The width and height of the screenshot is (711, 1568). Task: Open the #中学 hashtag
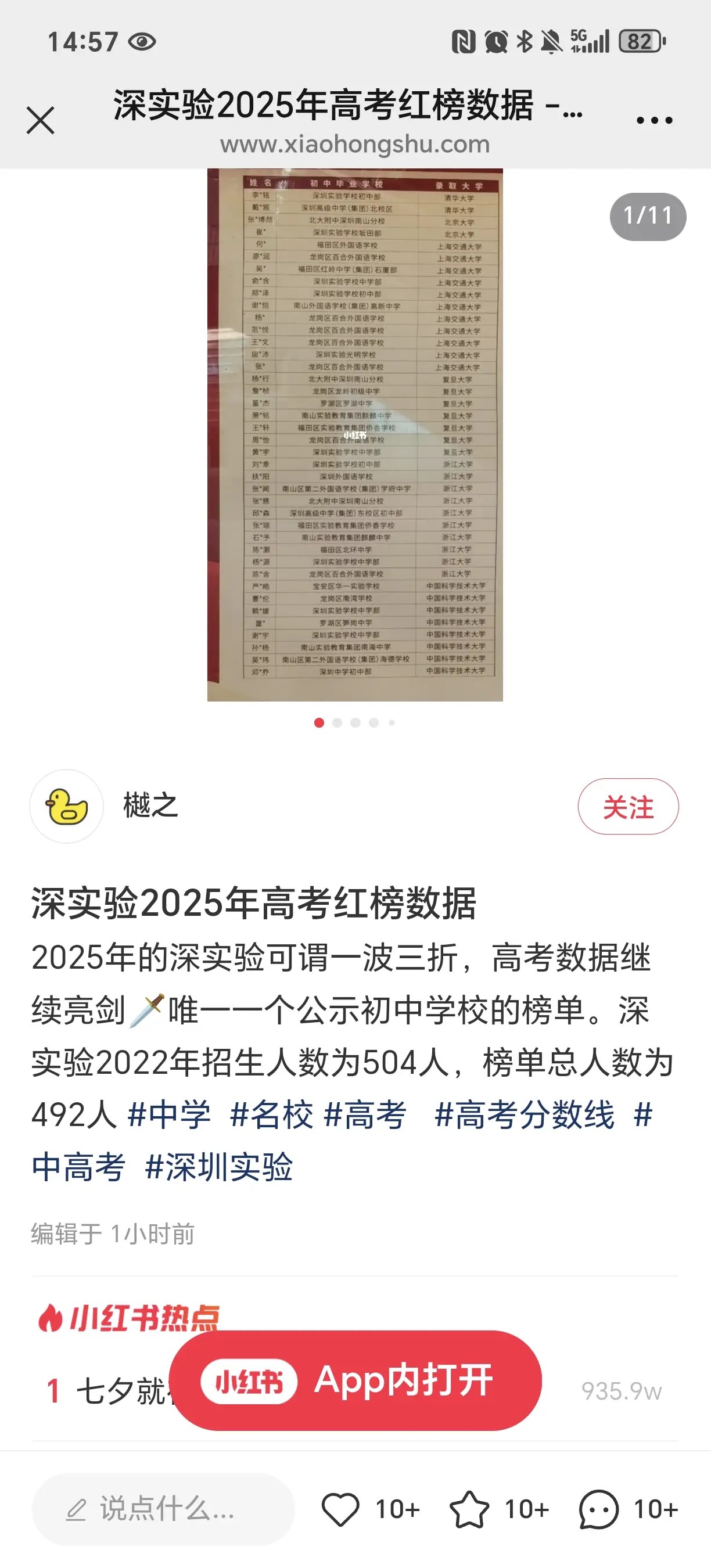click(170, 1116)
